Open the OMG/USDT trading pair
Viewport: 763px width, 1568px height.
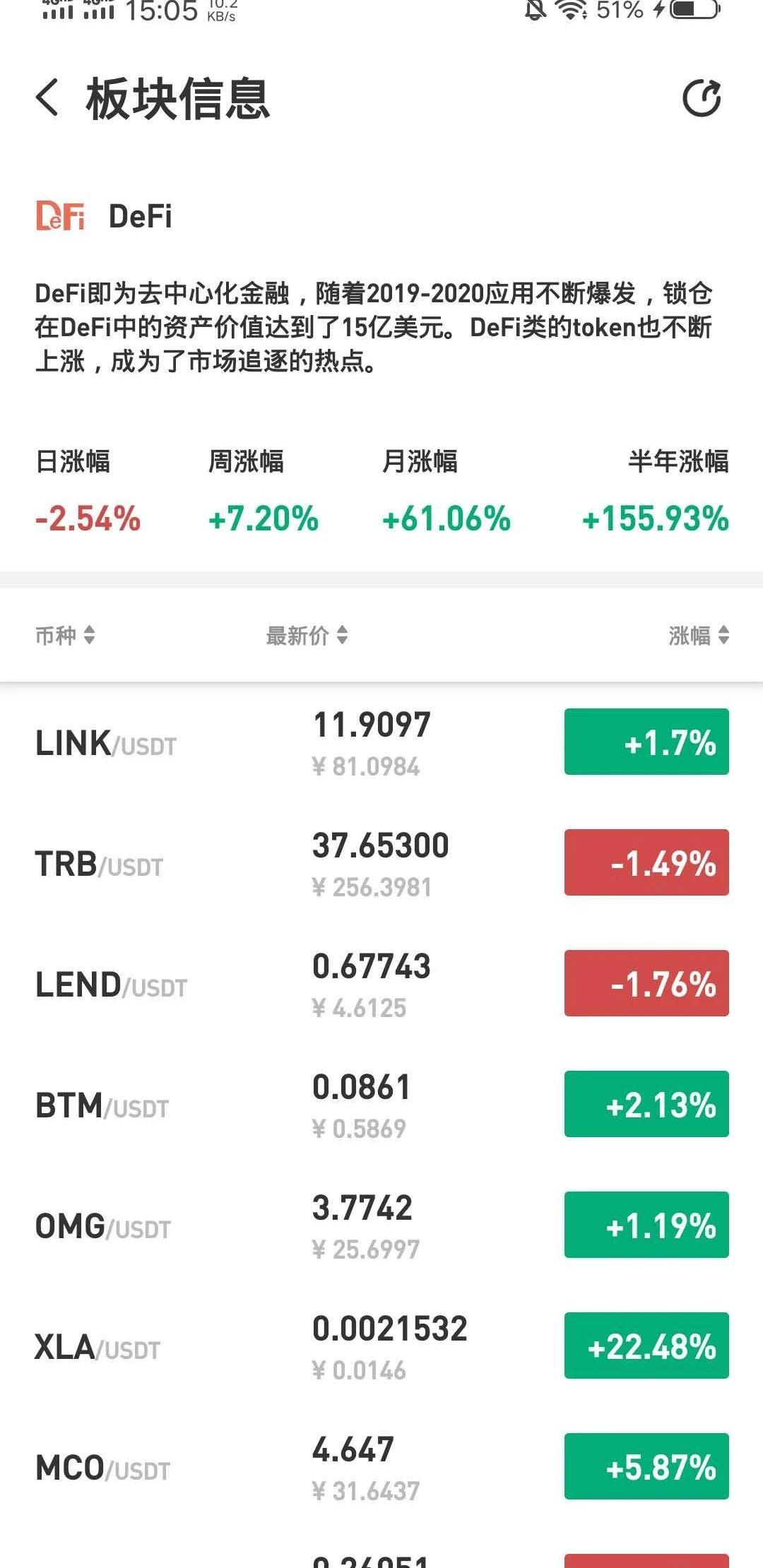381,1225
